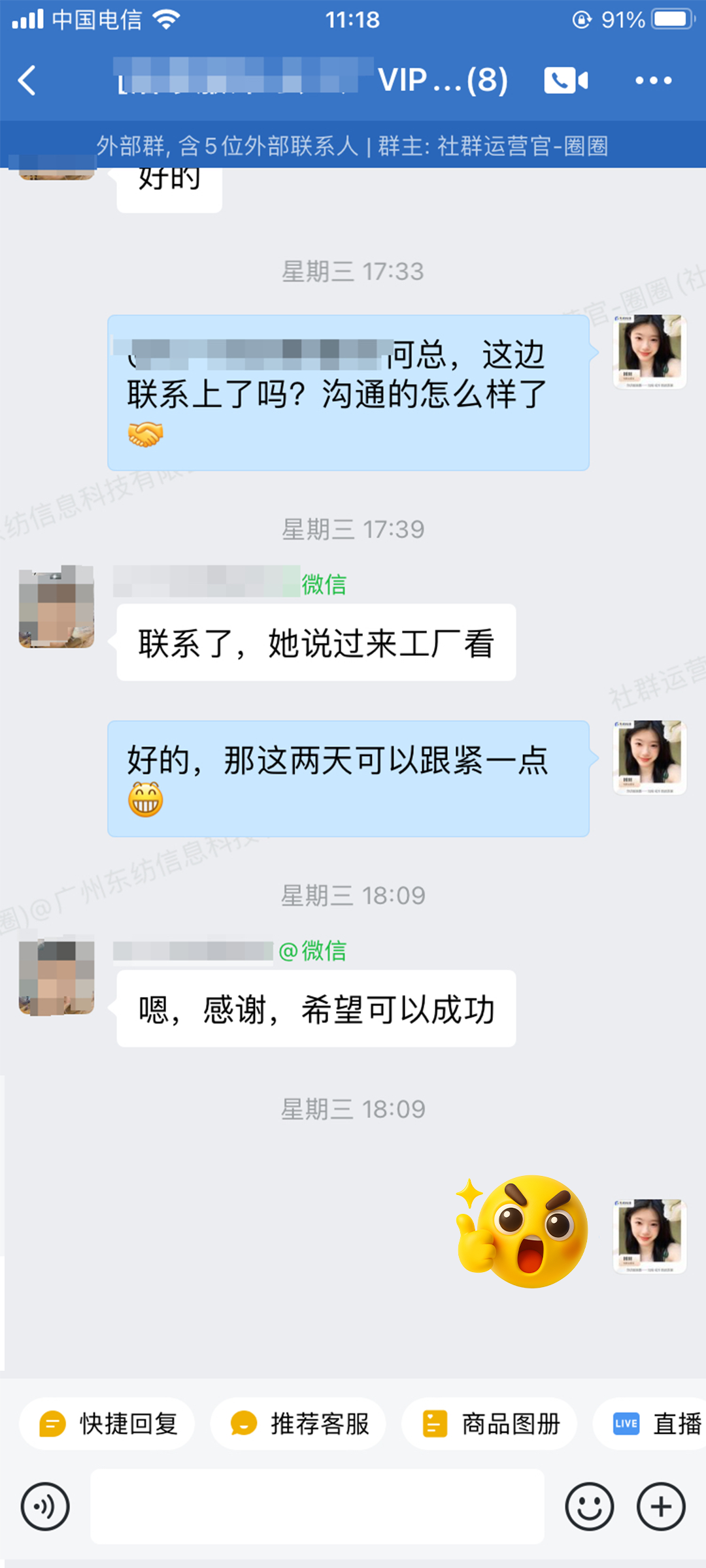
Task: Open the 商品图册 product album
Action: (489, 1424)
